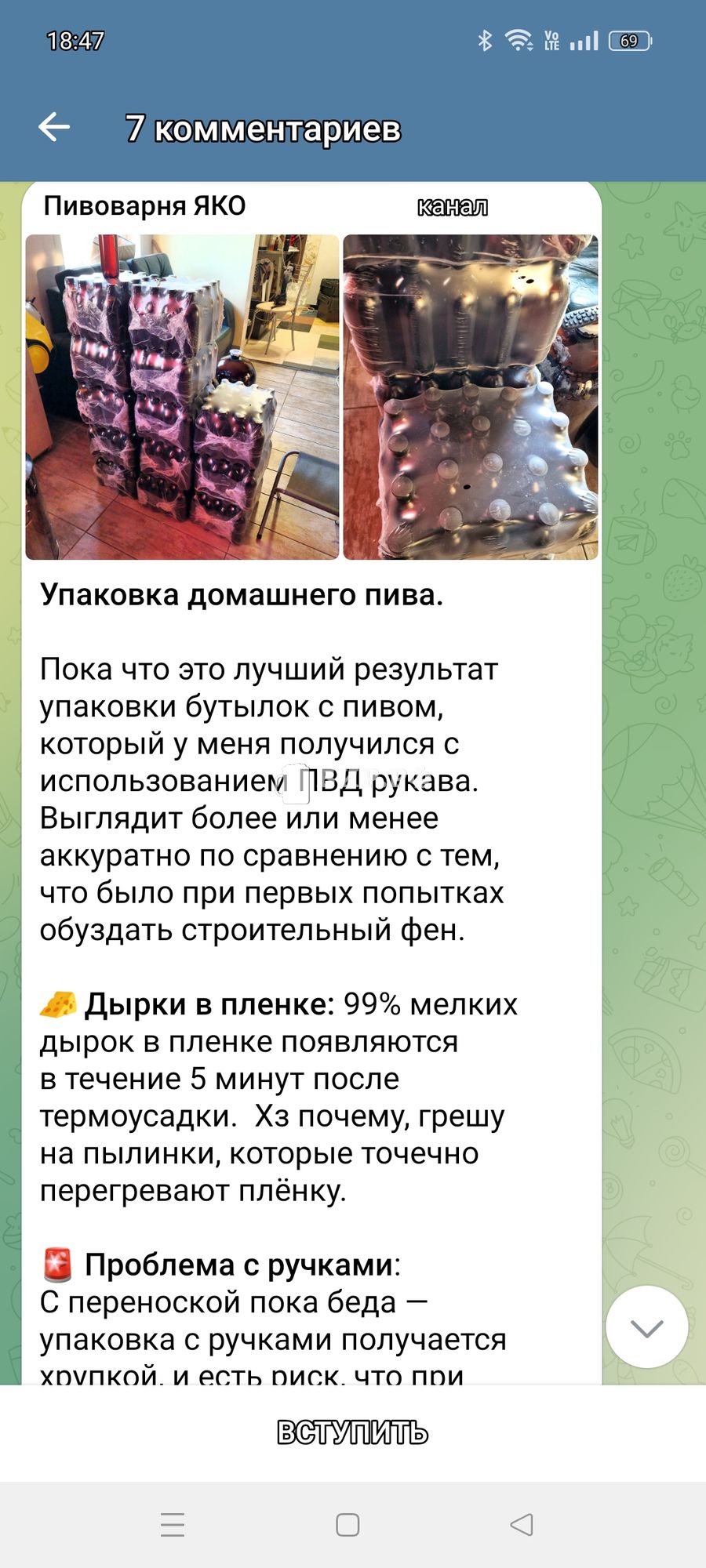
Task: Go back from the comments screen
Action: [54, 127]
